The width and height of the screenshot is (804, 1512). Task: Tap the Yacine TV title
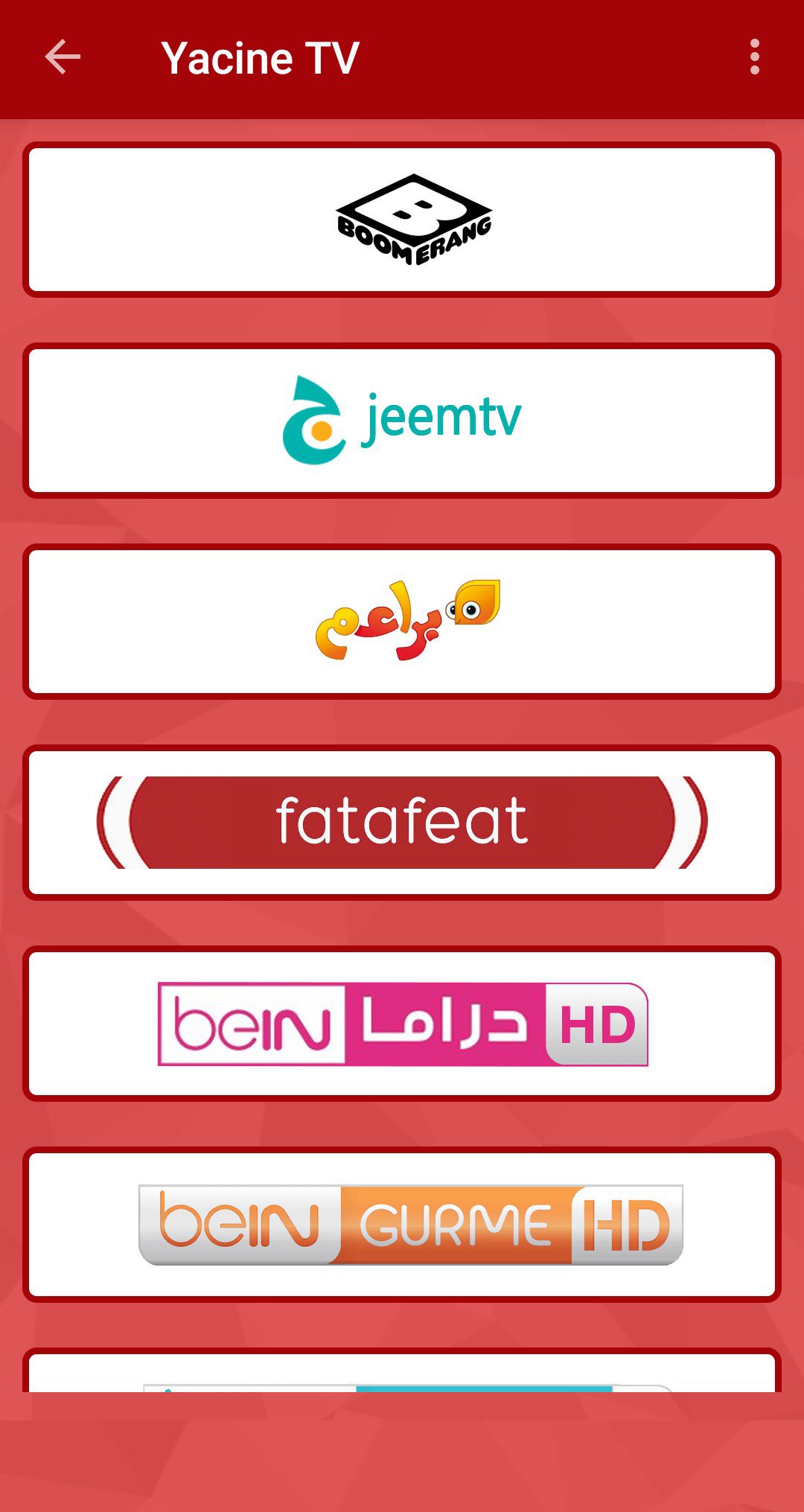click(262, 57)
